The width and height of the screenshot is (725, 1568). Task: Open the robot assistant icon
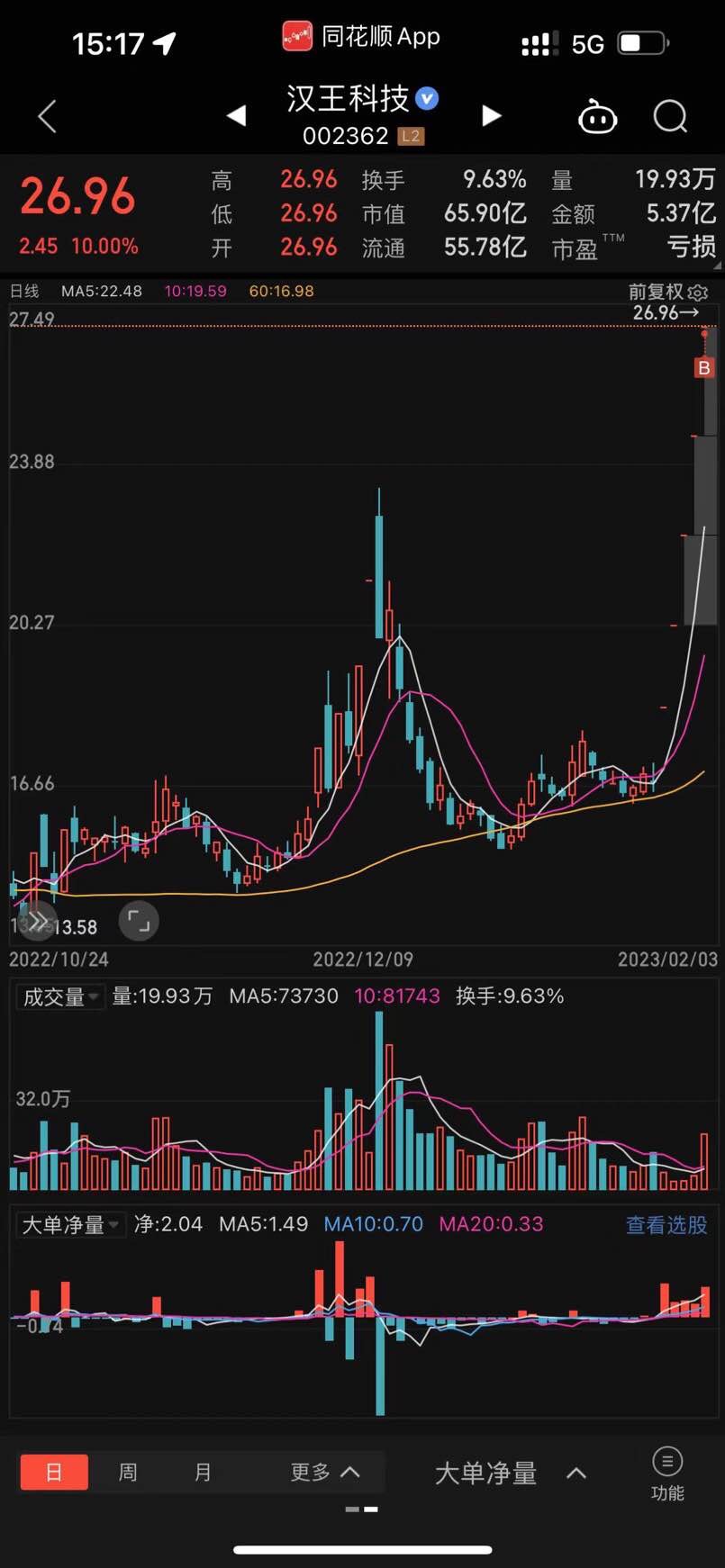tap(597, 117)
